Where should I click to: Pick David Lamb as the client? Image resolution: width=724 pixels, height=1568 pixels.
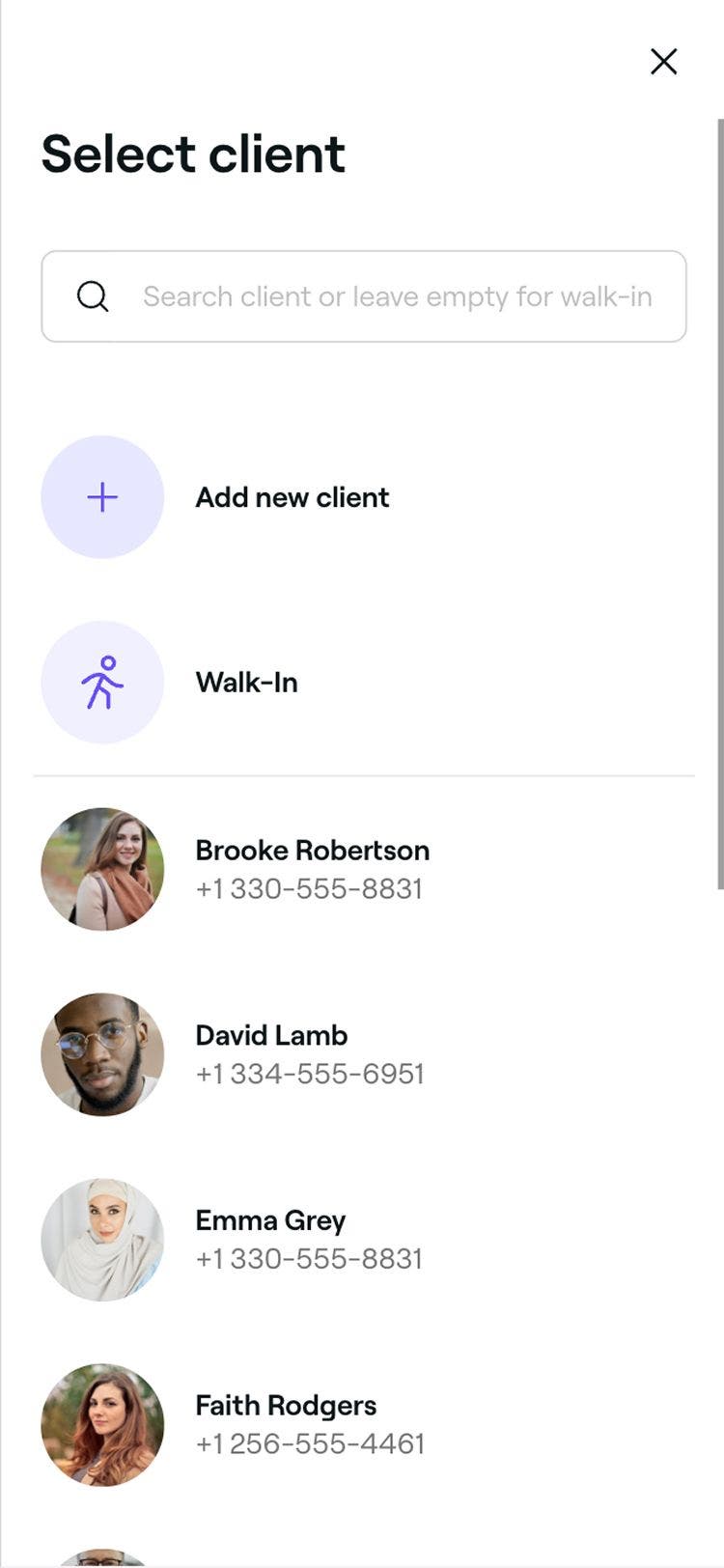pyautogui.click(x=271, y=1035)
